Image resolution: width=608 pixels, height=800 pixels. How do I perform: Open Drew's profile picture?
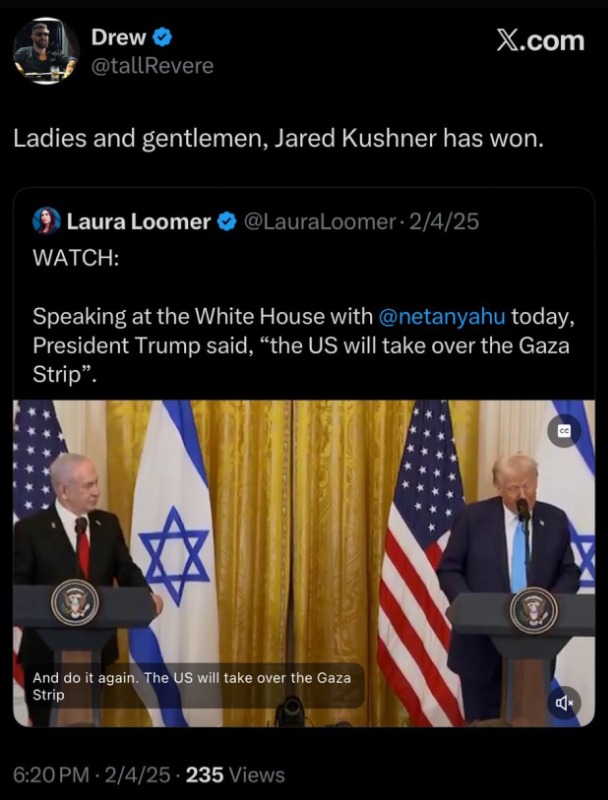click(46, 50)
